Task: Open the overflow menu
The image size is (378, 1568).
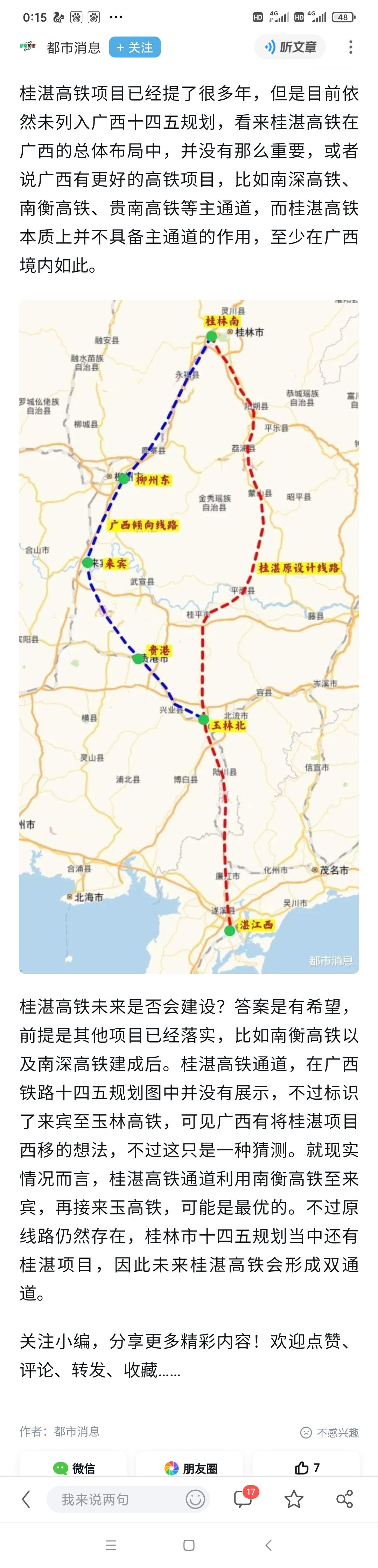Action: [350, 48]
